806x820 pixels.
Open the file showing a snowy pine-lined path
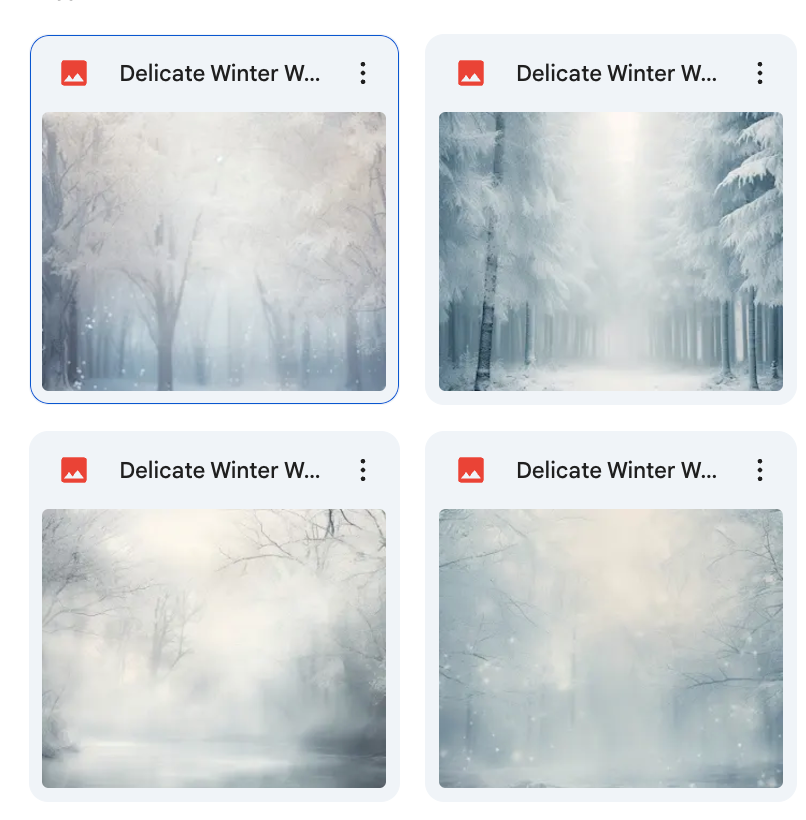[x=610, y=251]
